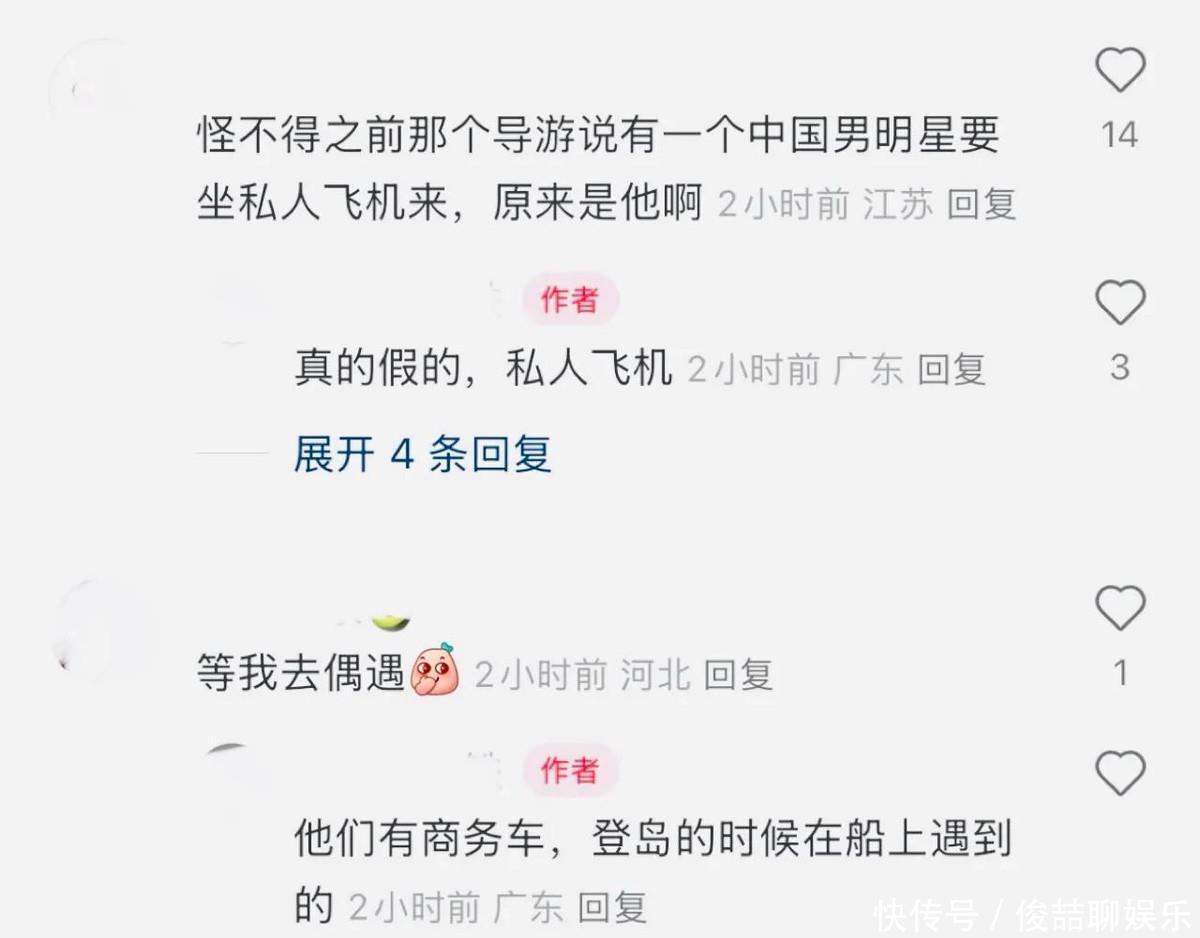Viewport: 1200px width, 938px height.
Task: Like the comment about 导游 and 私人飞机
Action: click(x=1120, y=71)
